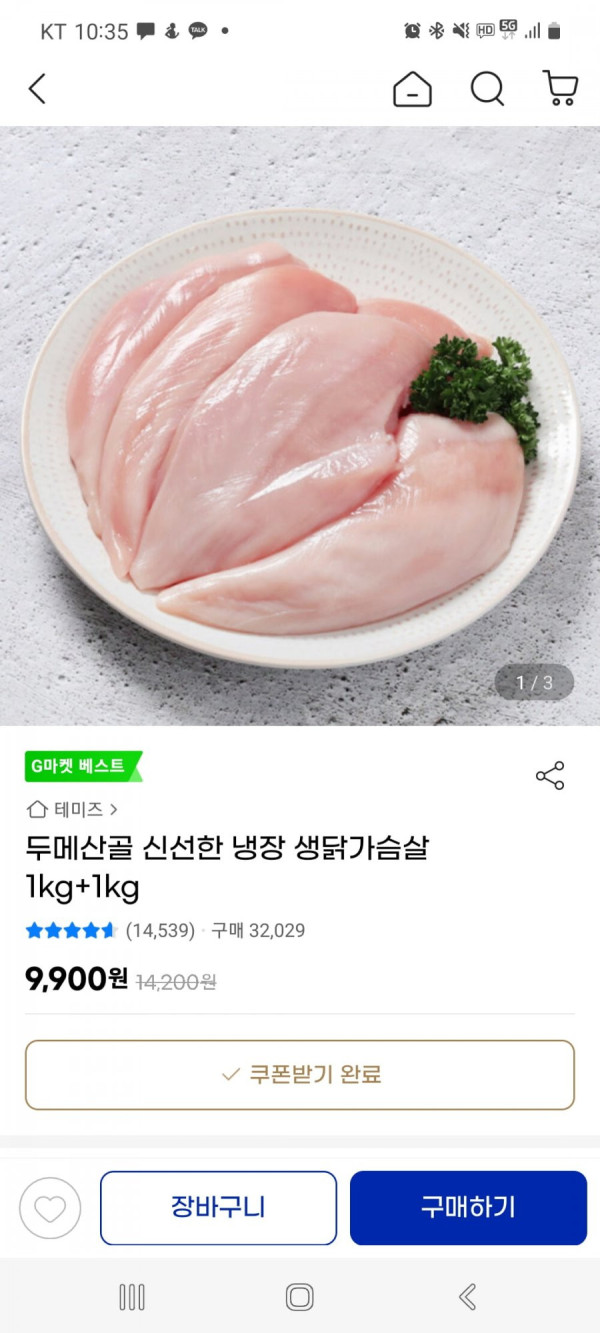This screenshot has width=600, height=1333.
Task: Add product to wishlist with heart
Action: tap(49, 1208)
